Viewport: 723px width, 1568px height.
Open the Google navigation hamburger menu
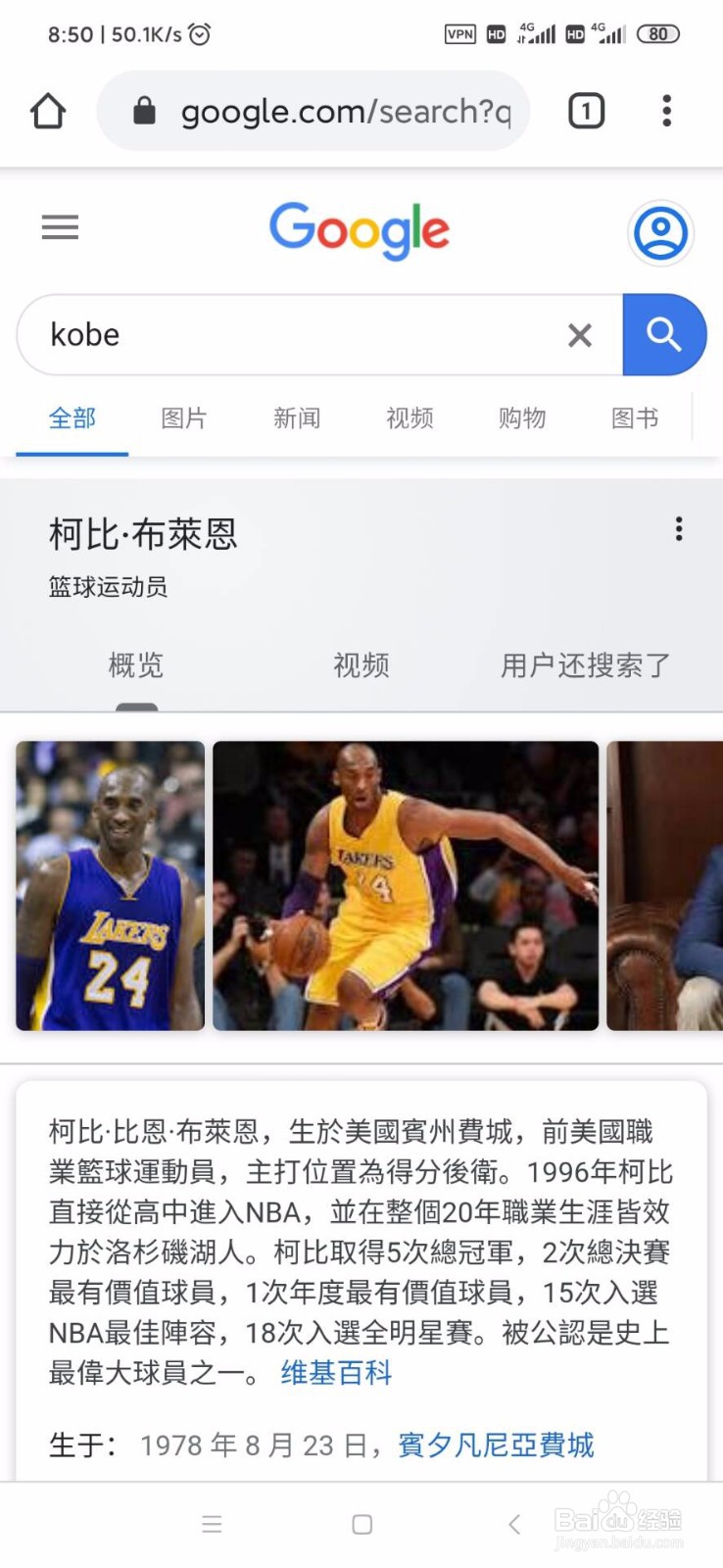pos(60,227)
